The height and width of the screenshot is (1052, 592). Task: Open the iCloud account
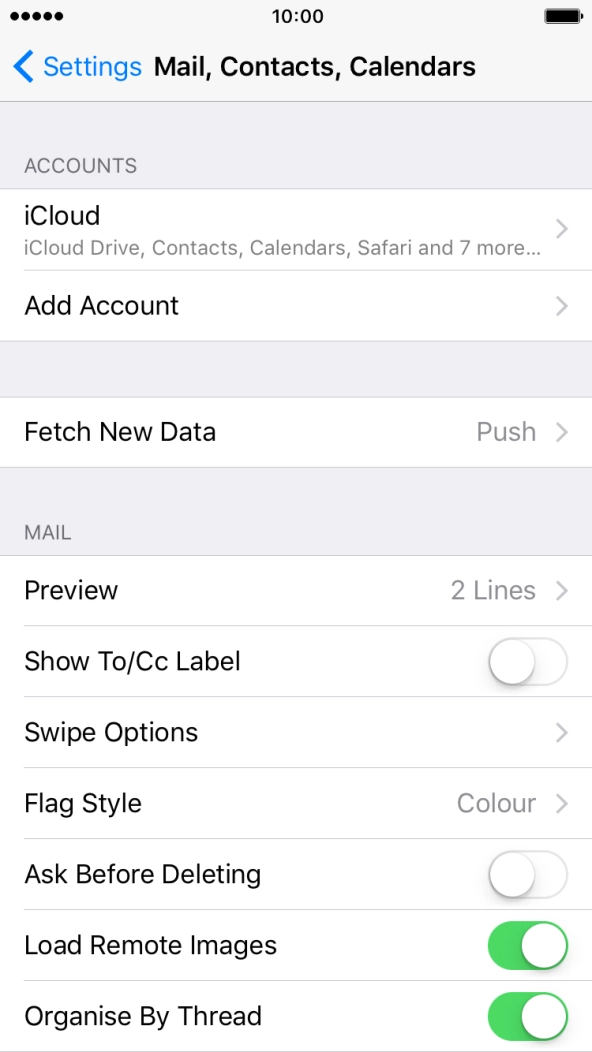point(296,229)
